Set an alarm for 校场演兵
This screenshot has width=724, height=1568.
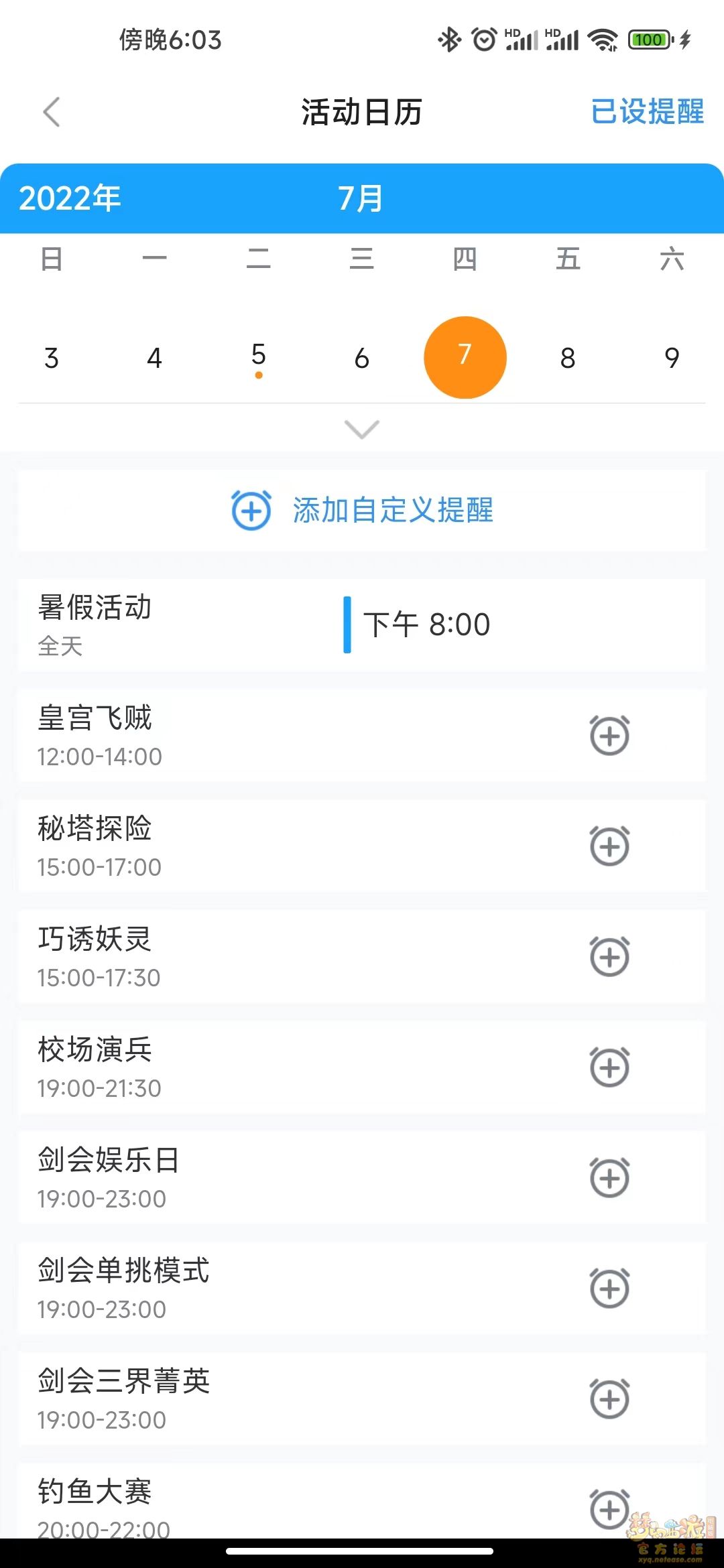point(609,1067)
